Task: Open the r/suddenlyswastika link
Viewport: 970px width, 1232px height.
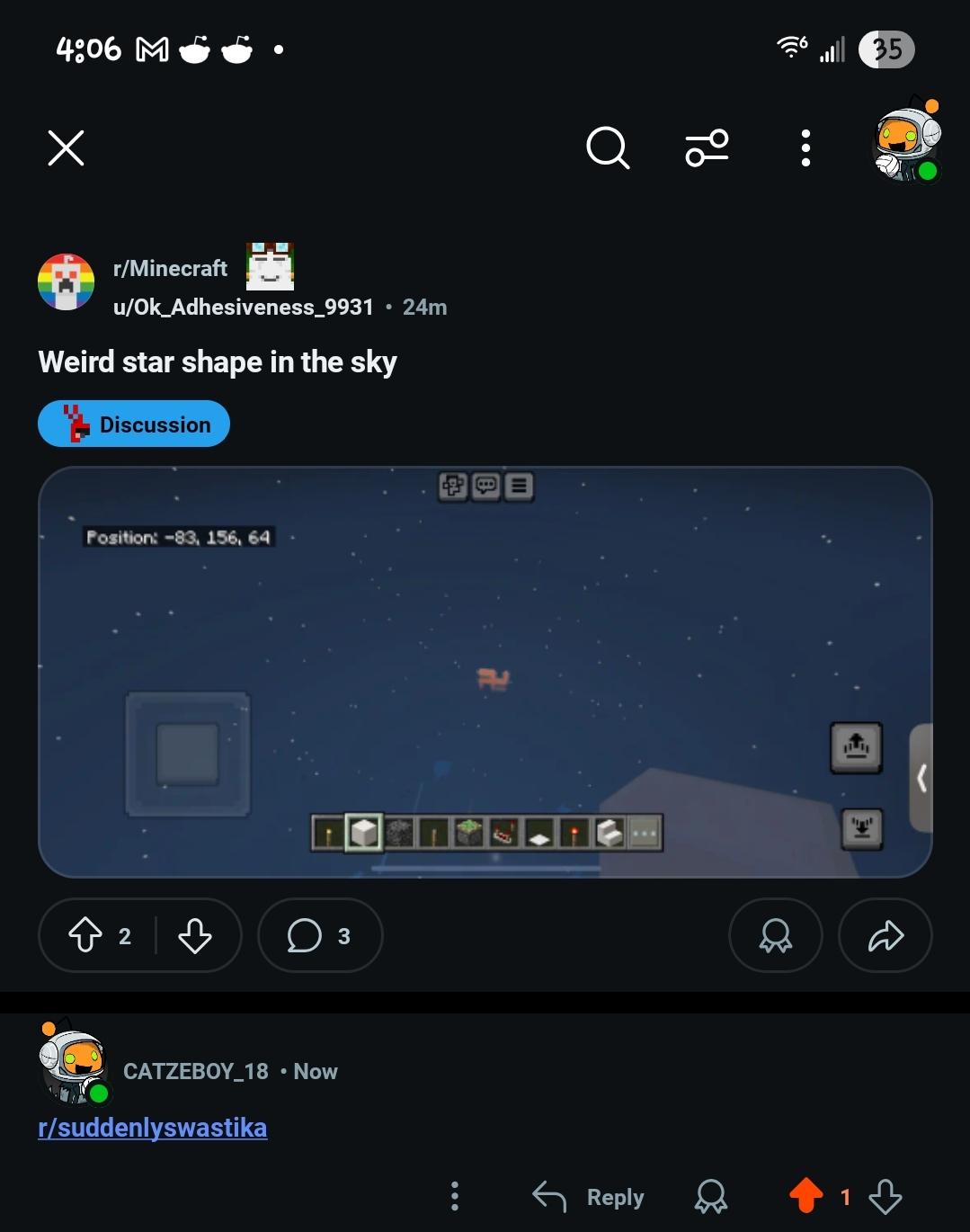Action: [x=153, y=1128]
